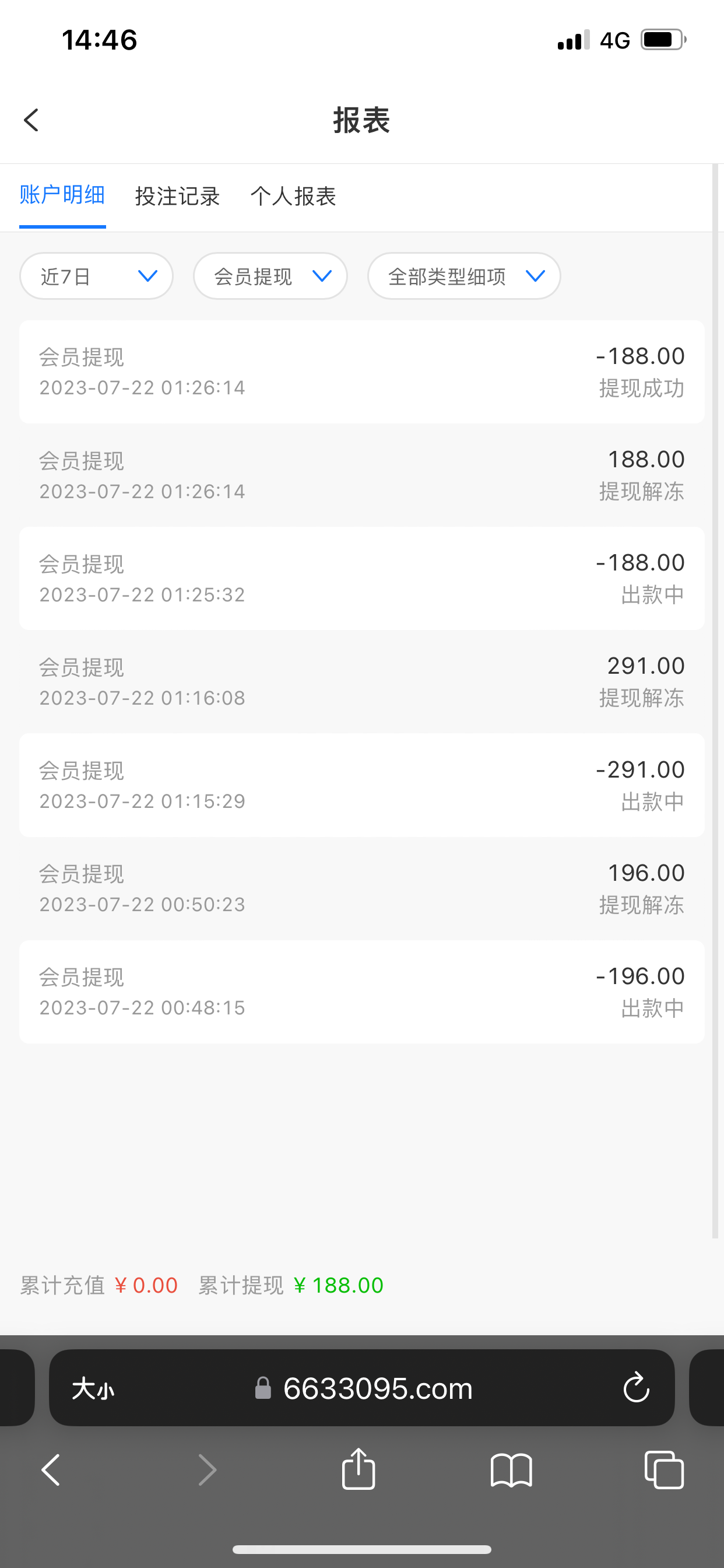
Task: Show all open Safari tabs
Action: point(664,1470)
